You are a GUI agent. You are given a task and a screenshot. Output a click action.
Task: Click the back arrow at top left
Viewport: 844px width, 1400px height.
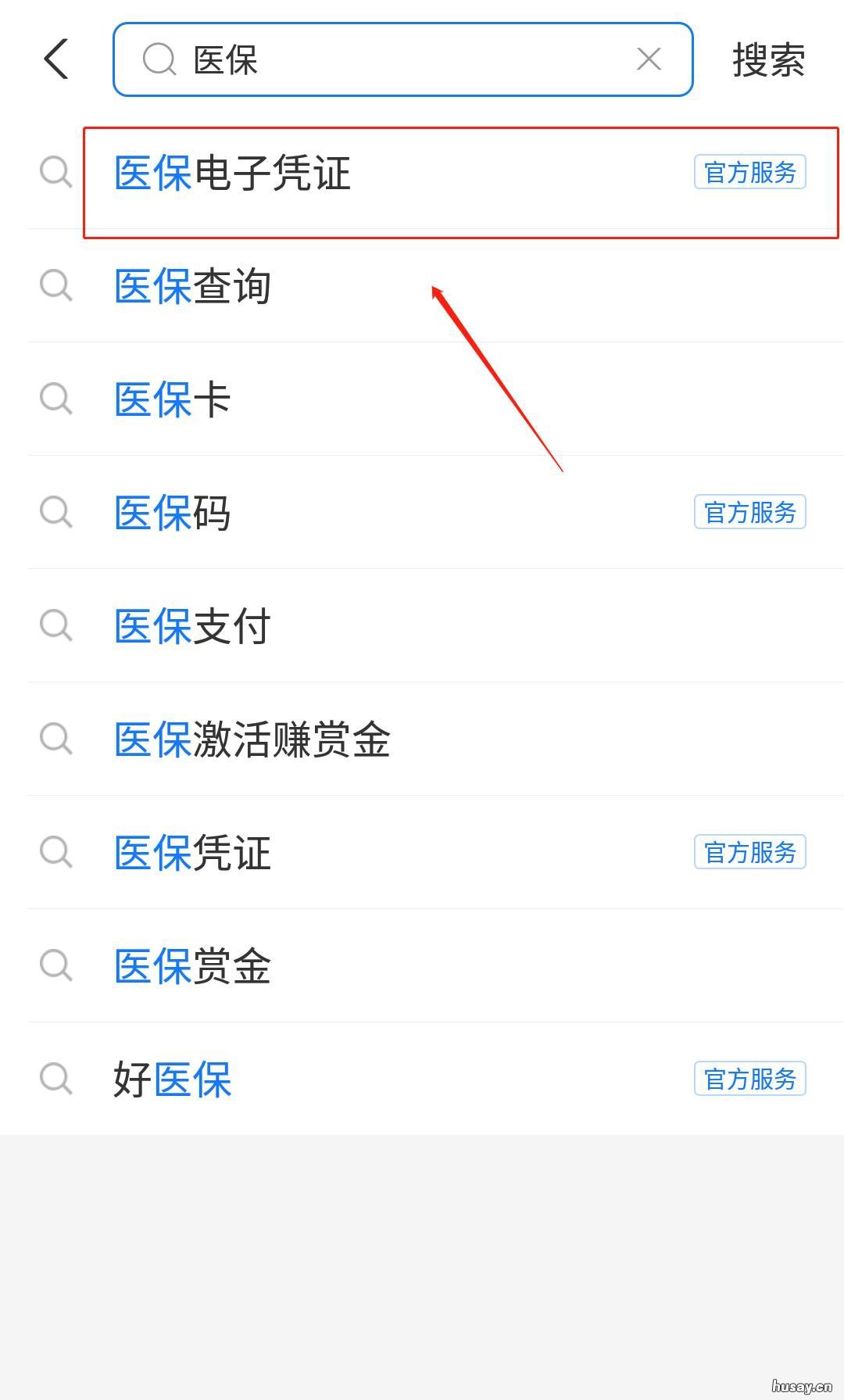coord(55,59)
